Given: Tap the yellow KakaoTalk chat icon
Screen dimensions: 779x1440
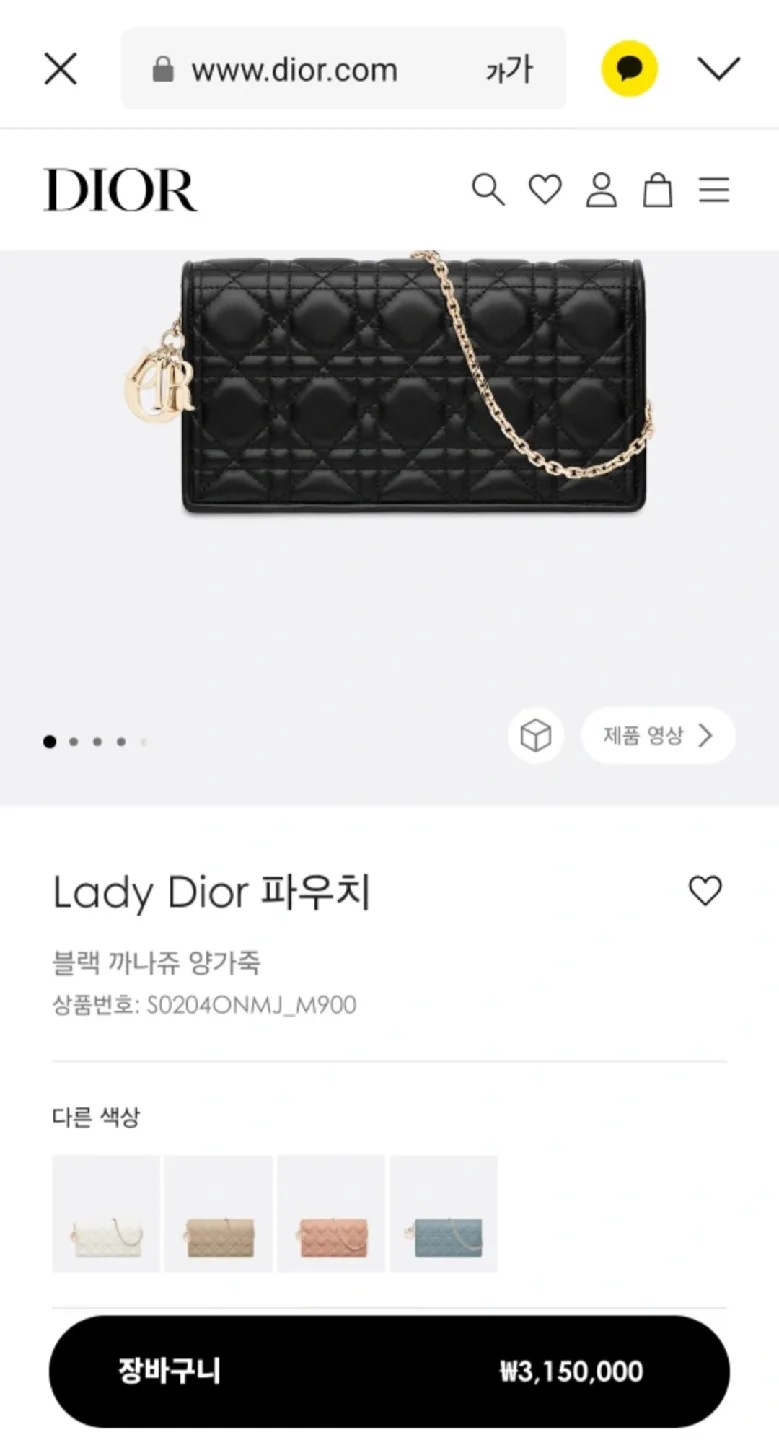Looking at the screenshot, I should point(629,69).
